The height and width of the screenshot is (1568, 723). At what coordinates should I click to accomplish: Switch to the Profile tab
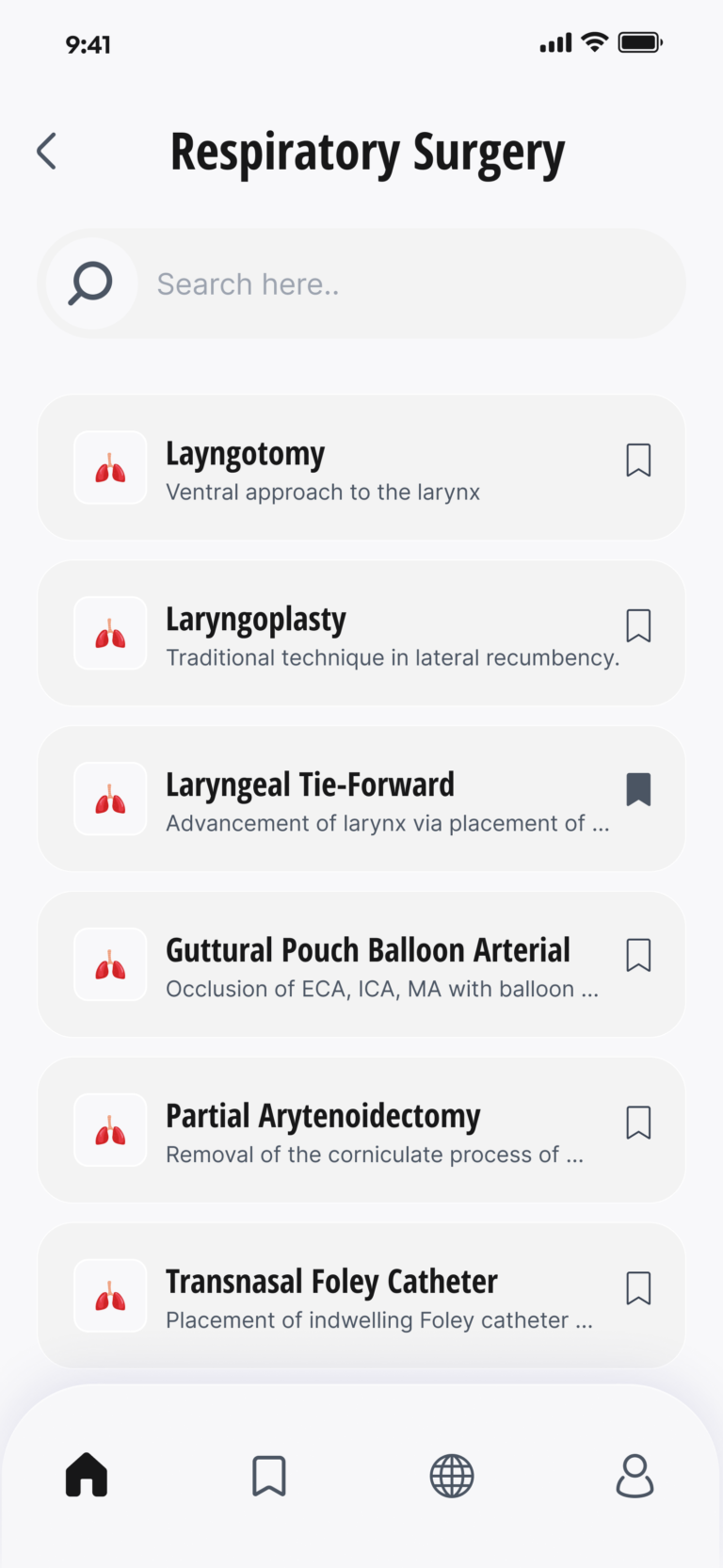click(x=635, y=1476)
